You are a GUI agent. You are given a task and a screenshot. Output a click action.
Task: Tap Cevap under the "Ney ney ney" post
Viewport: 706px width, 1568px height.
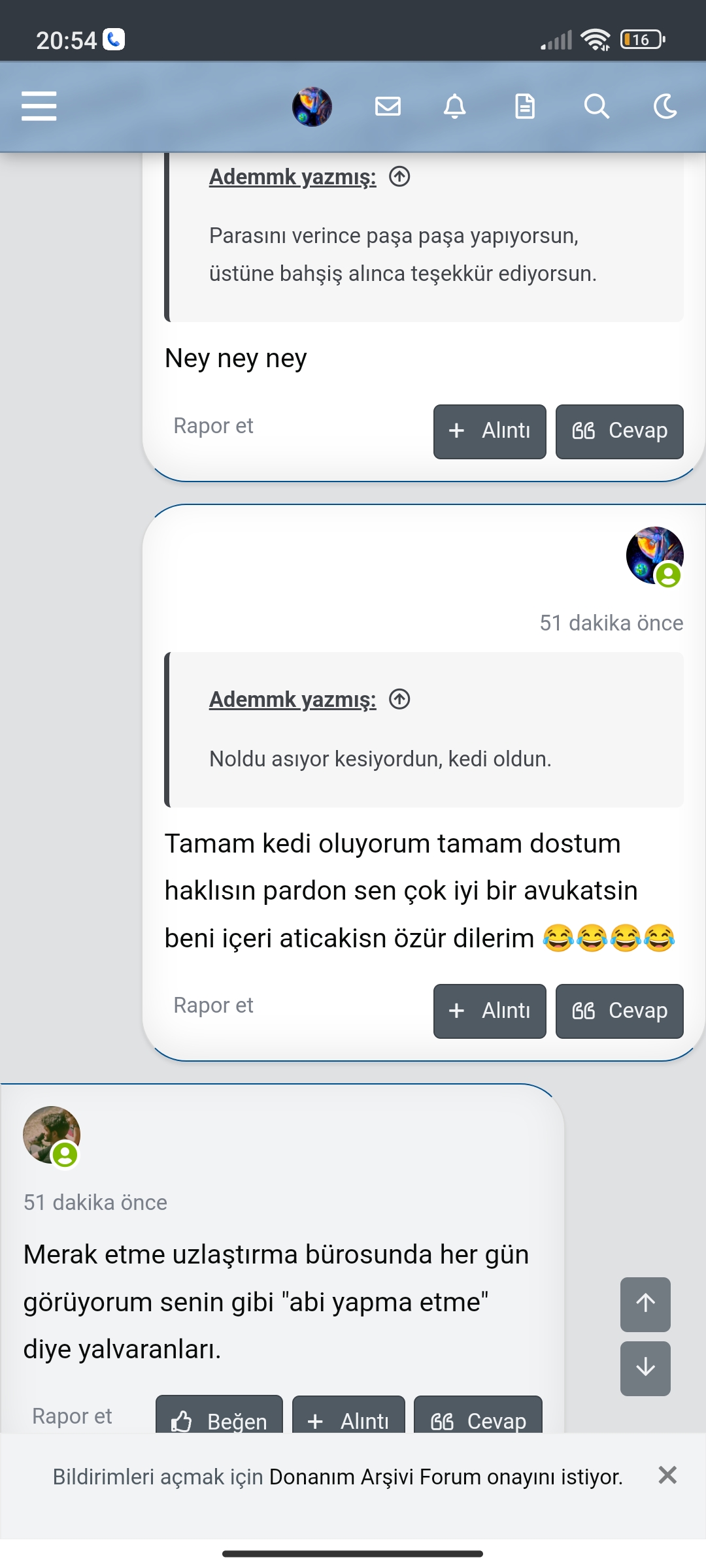pos(619,431)
